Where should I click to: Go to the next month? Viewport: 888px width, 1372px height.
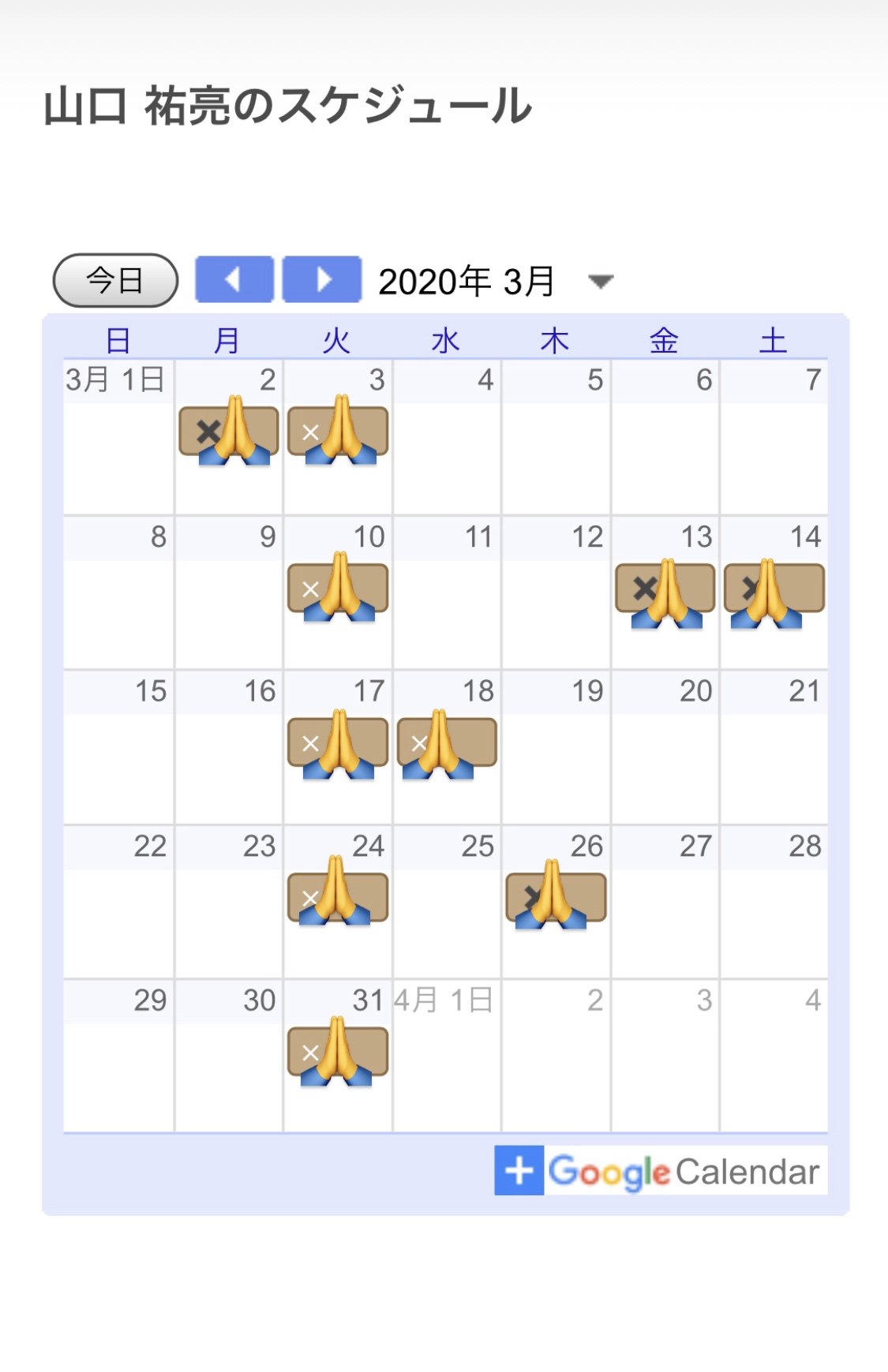(x=322, y=279)
